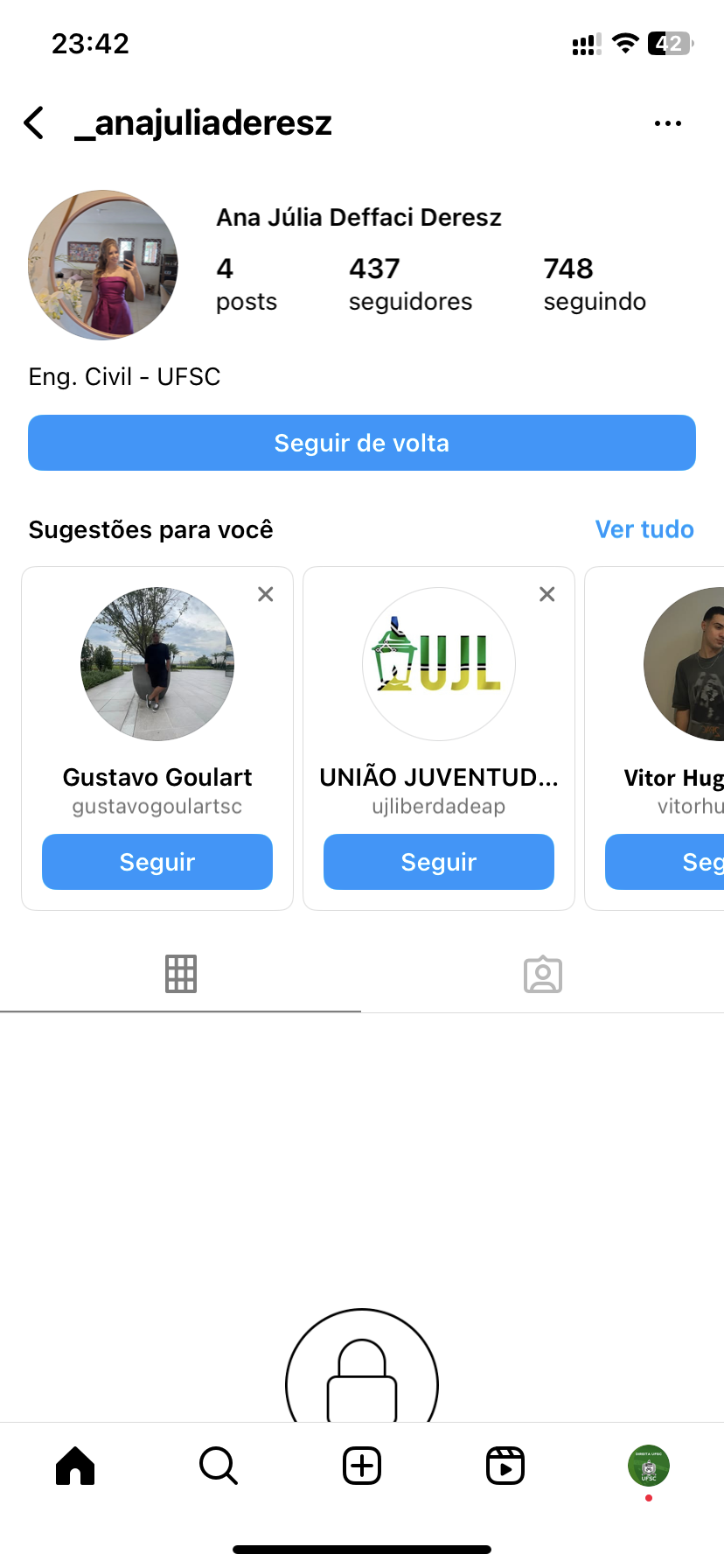Switch to the posts grid tab
Viewport: 724px width, 1568px height.
181,974
